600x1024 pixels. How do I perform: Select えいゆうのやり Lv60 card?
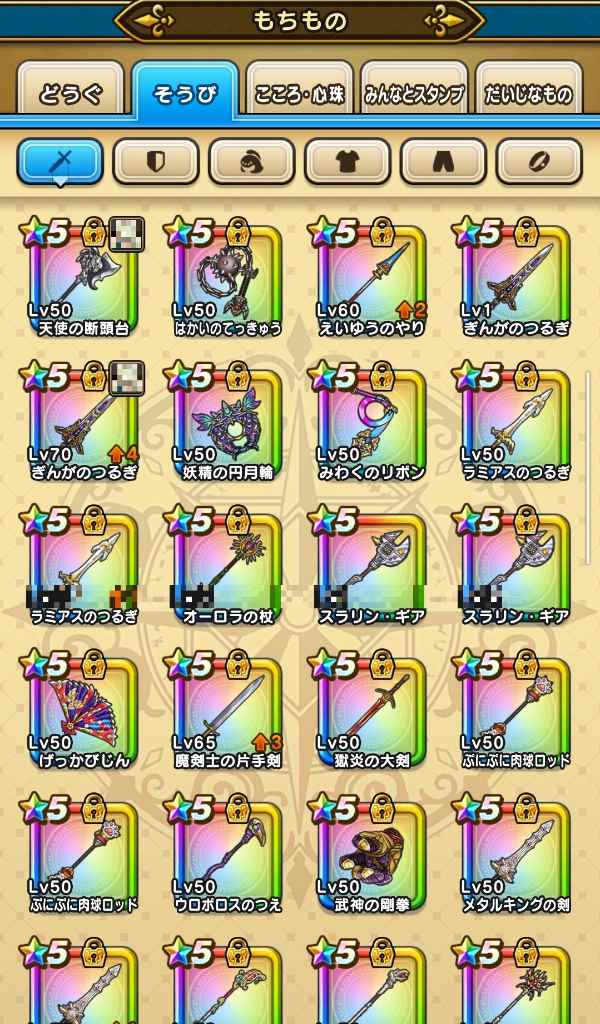[x=371, y=280]
